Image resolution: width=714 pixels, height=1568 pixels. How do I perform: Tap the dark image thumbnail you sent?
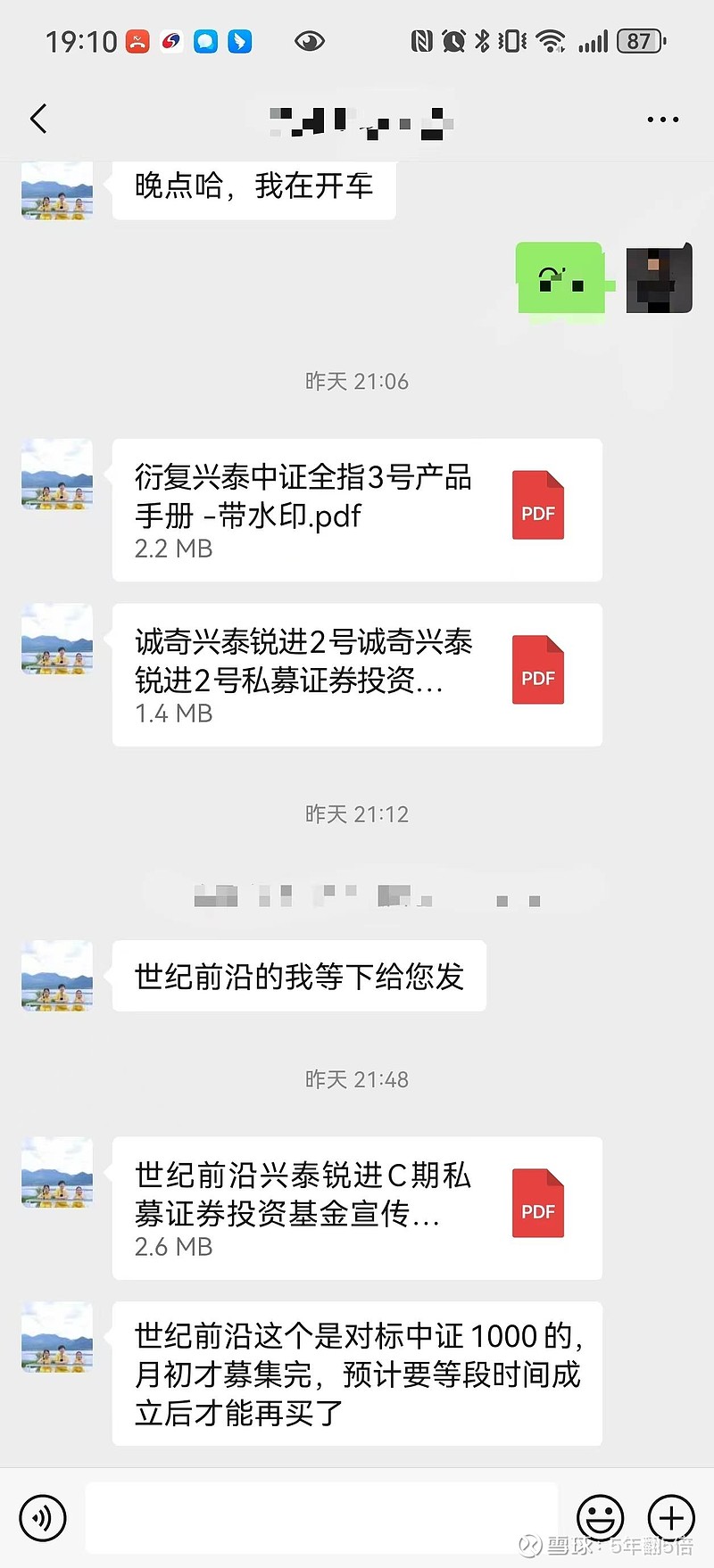(x=657, y=279)
